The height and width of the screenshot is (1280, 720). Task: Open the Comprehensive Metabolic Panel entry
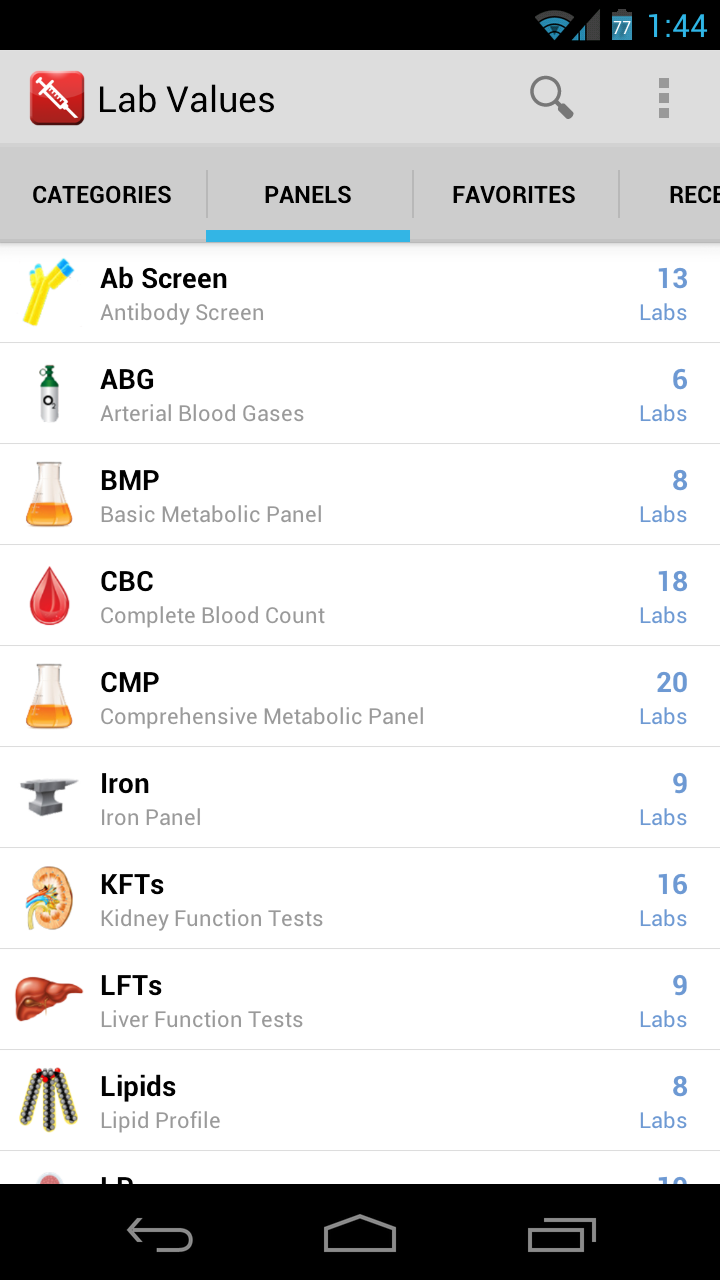pyautogui.click(x=300, y=696)
